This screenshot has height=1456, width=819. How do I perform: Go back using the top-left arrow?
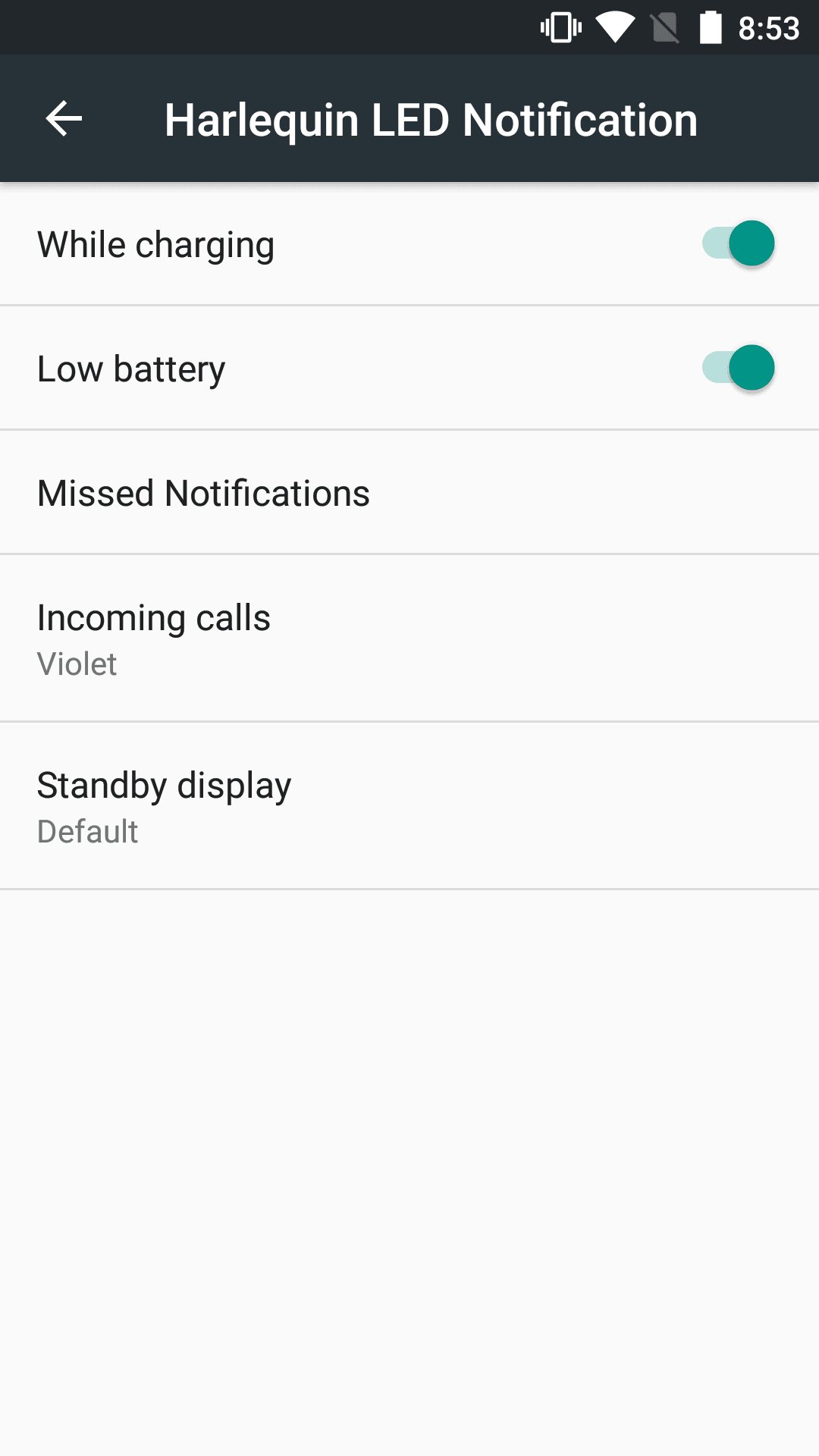(64, 119)
